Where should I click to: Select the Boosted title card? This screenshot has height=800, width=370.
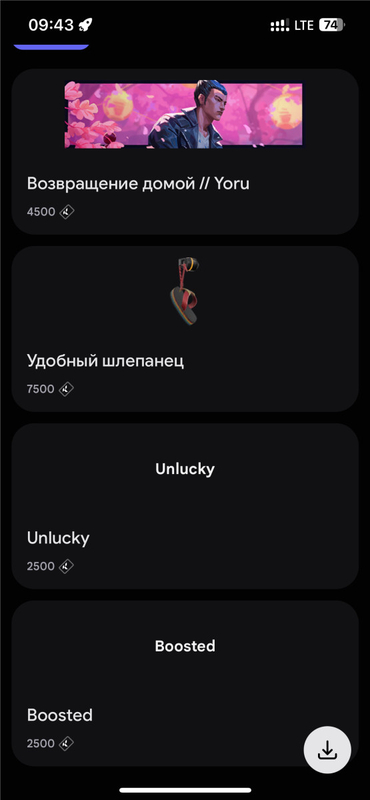pos(185,683)
